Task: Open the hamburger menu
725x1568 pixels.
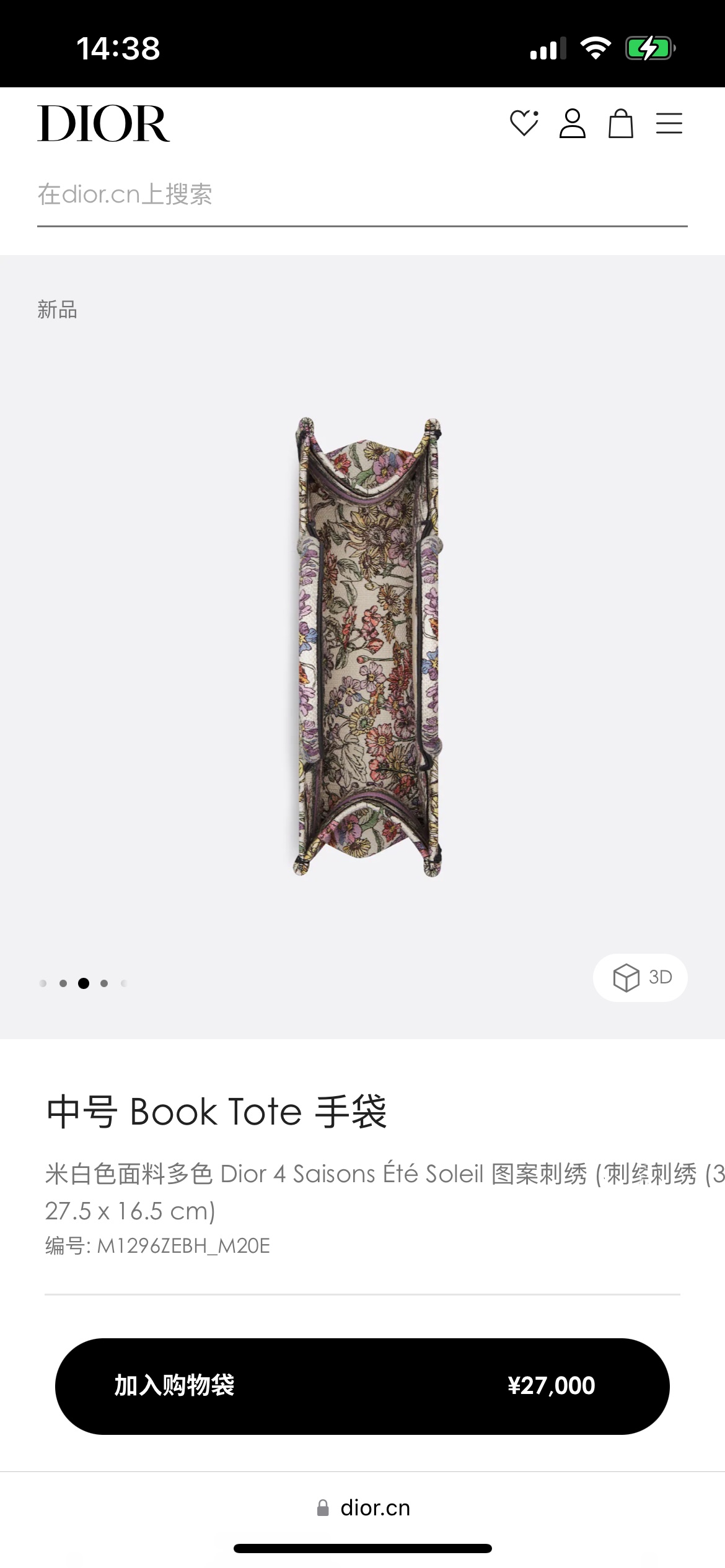Action: coord(669,123)
